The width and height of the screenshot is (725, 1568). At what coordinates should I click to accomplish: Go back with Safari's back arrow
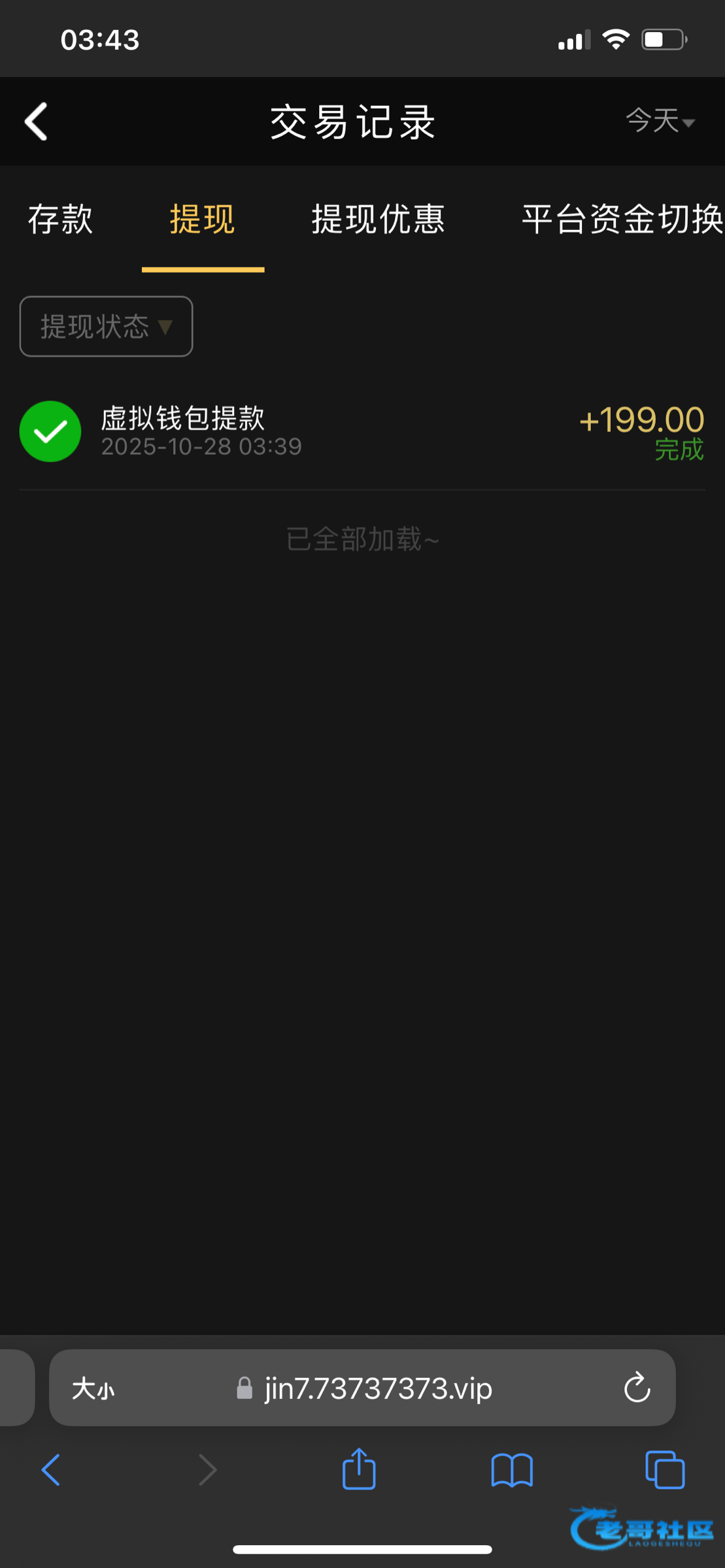51,1470
